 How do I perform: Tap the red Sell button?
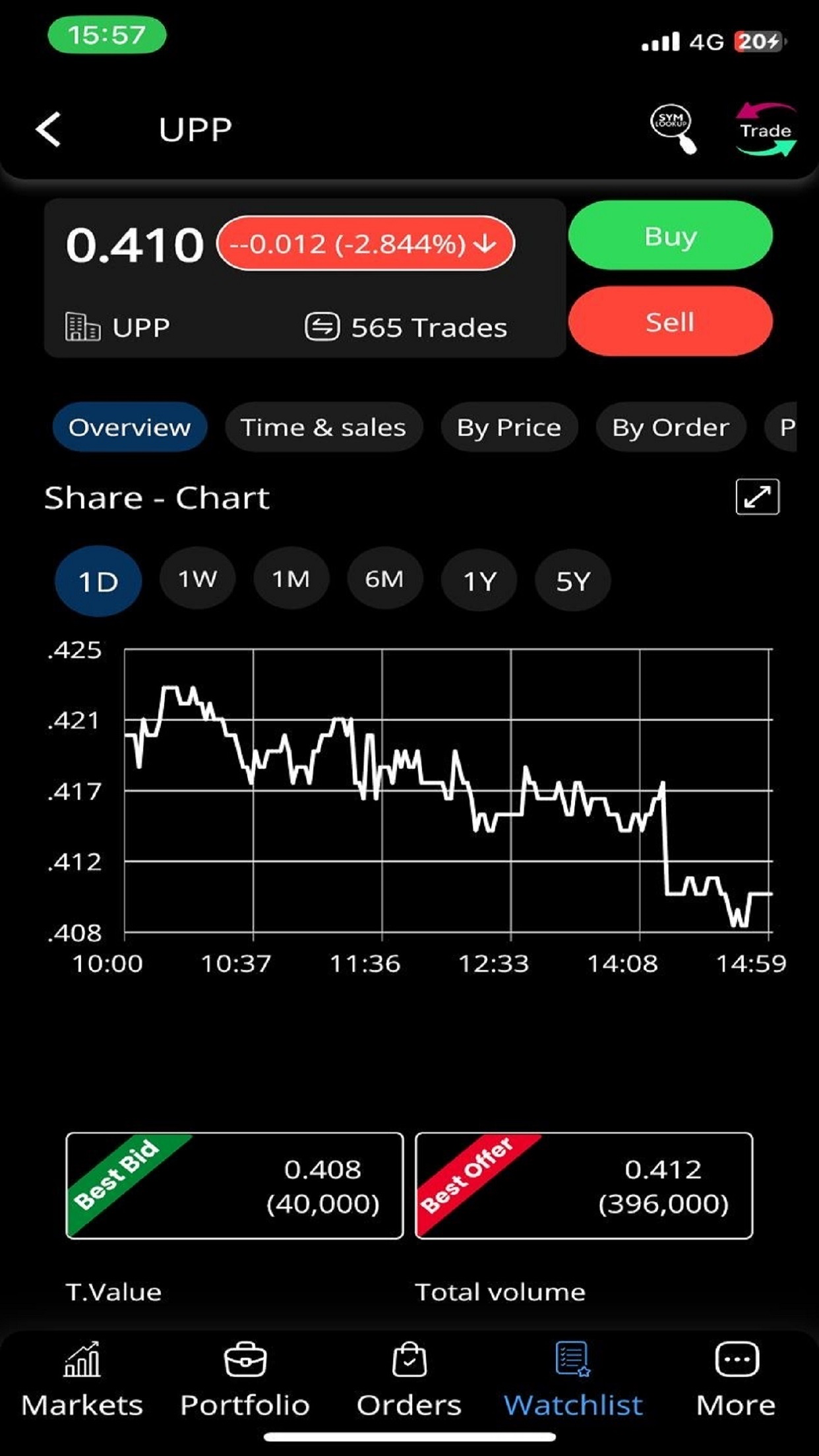[670, 322]
